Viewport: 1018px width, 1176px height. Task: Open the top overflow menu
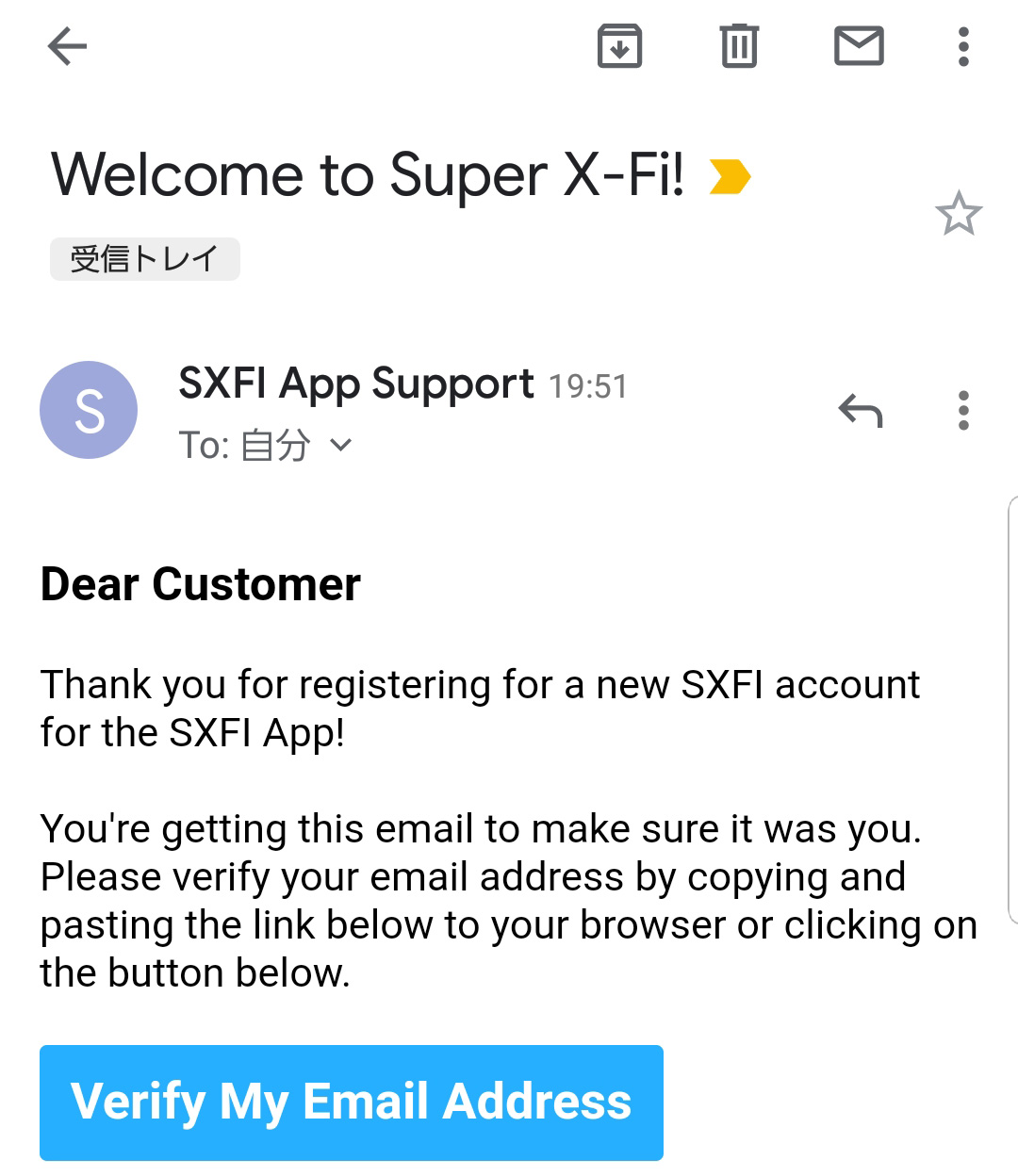pos(962,46)
